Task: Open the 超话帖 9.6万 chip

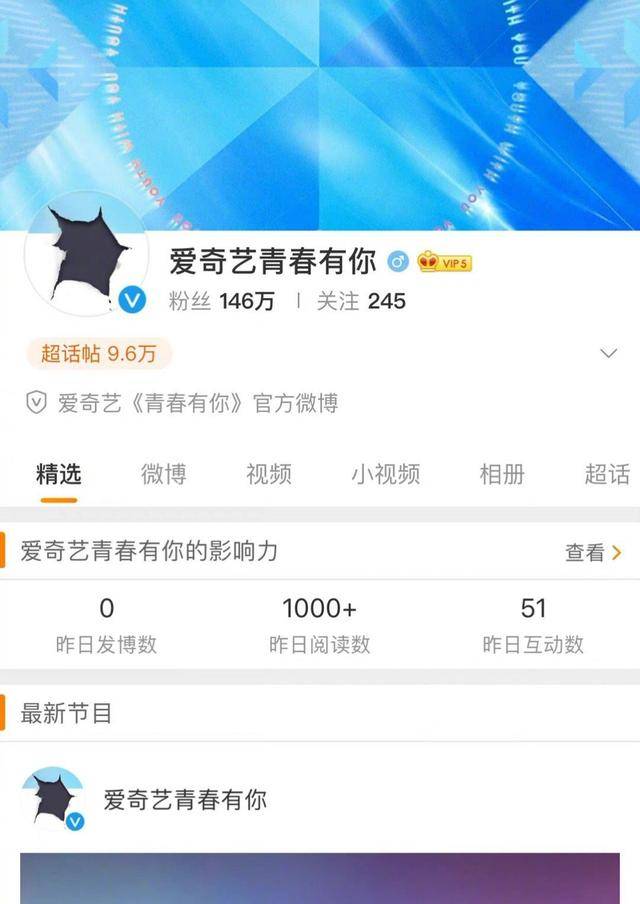Action: pyautogui.click(x=99, y=353)
